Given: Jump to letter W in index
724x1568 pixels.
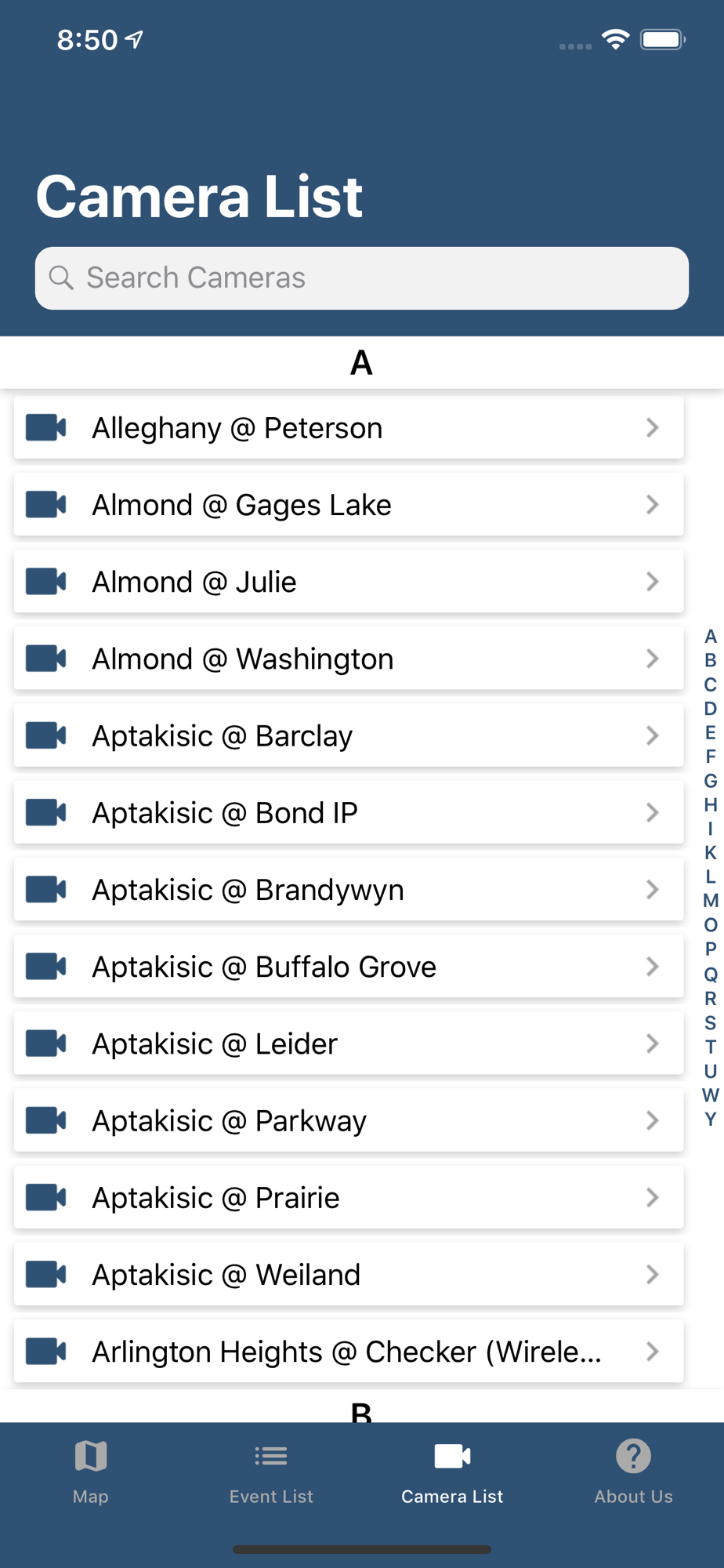Looking at the screenshot, I should (x=711, y=1095).
